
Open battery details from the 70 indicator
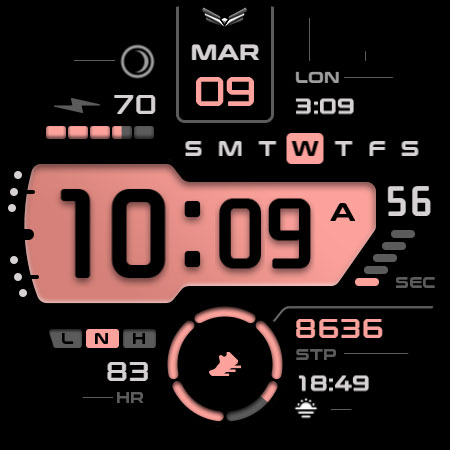(135, 104)
